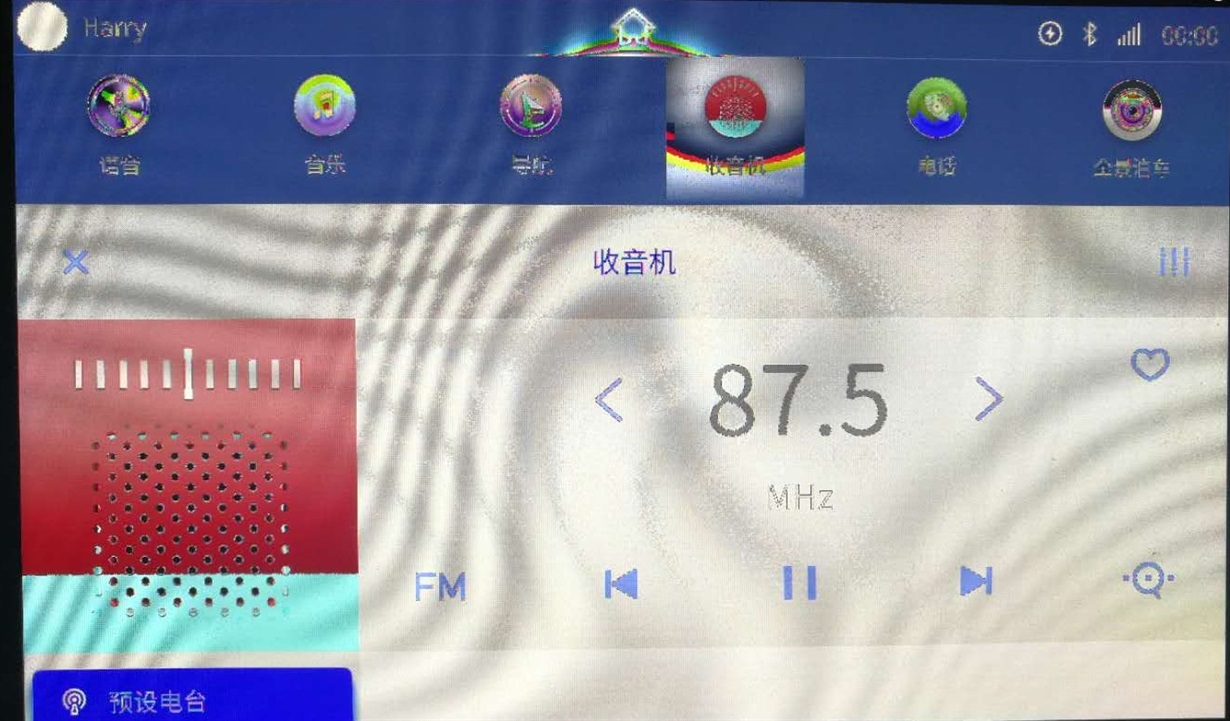Image resolution: width=1230 pixels, height=721 pixels.
Task: Scan for radio stations
Action: (1147, 580)
